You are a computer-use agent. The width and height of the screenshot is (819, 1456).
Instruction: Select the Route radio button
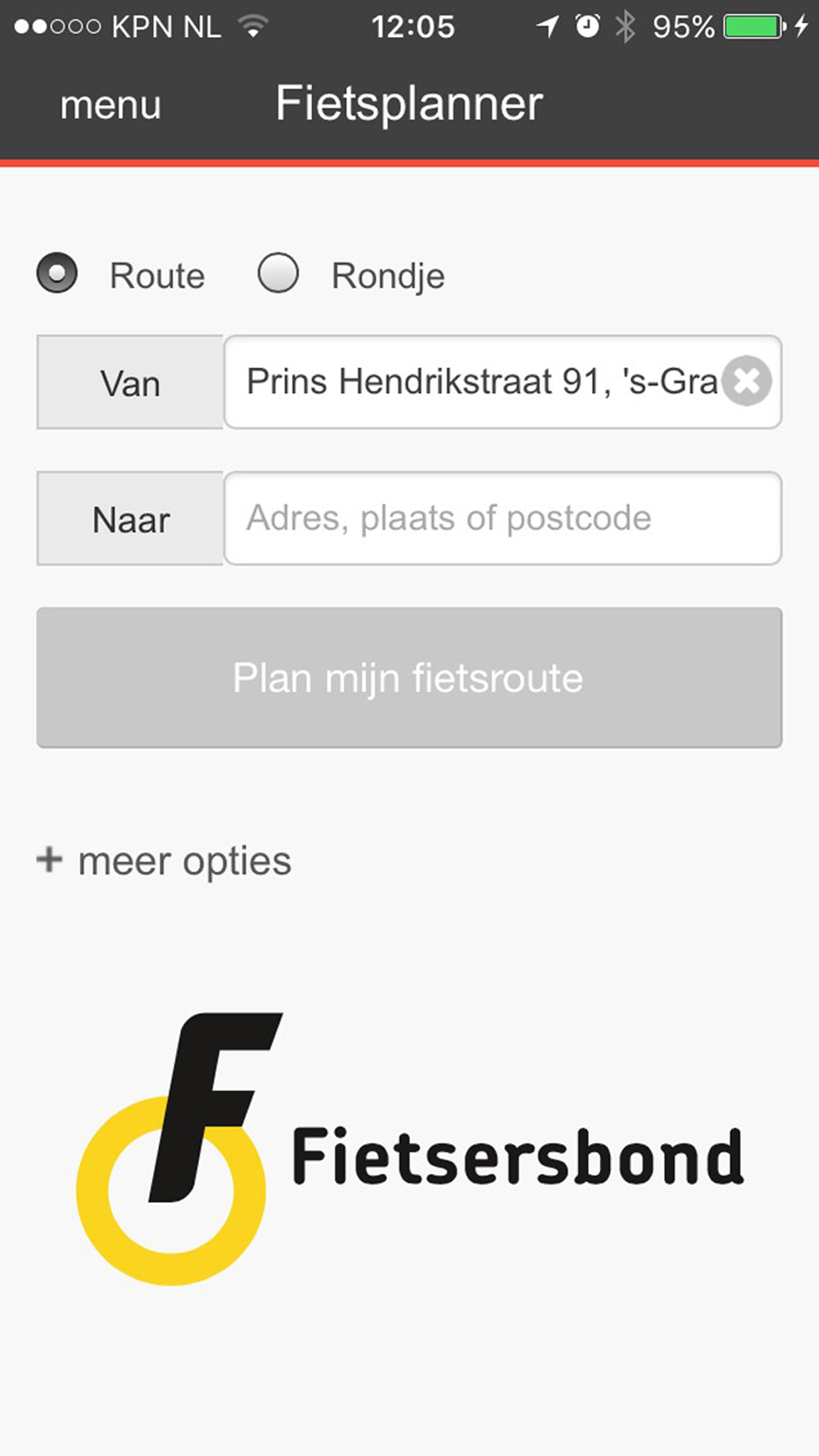click(x=57, y=273)
